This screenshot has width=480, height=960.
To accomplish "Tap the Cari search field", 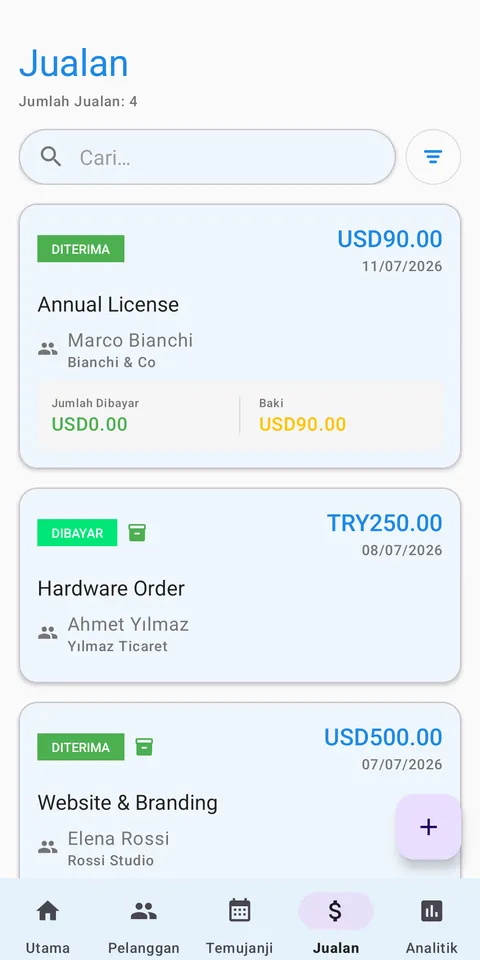I will [x=207, y=157].
